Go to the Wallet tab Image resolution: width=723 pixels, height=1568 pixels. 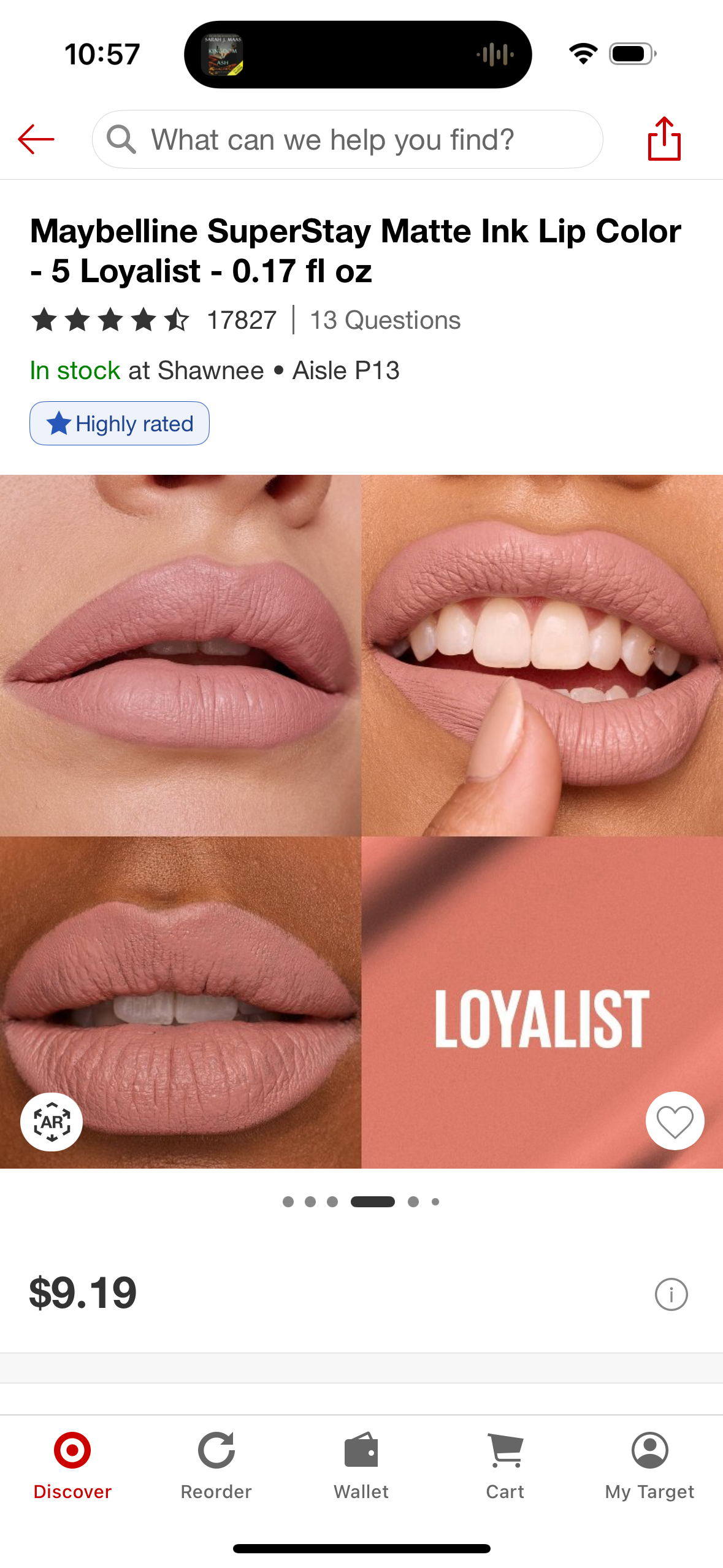tap(361, 1465)
